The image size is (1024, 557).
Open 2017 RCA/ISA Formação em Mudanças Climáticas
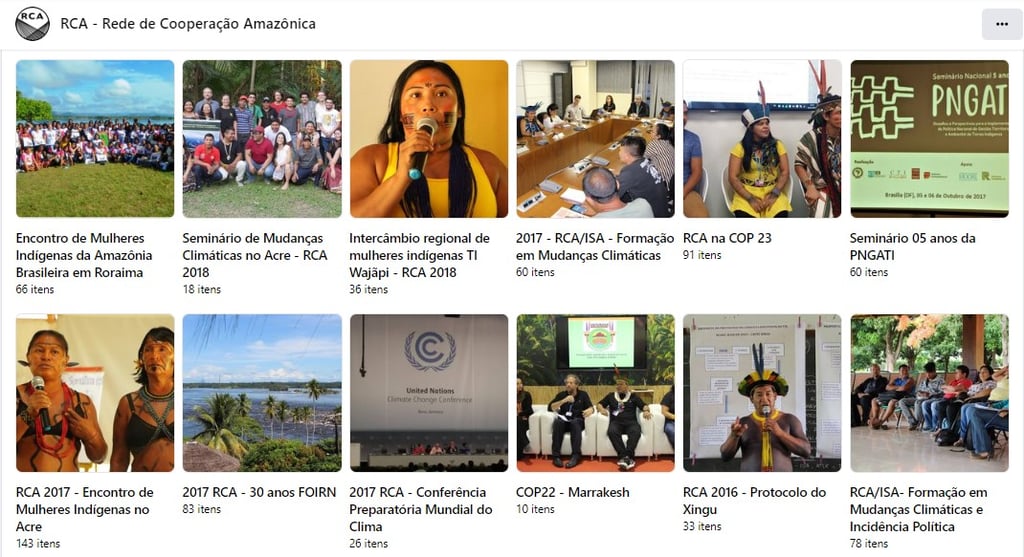click(x=595, y=139)
